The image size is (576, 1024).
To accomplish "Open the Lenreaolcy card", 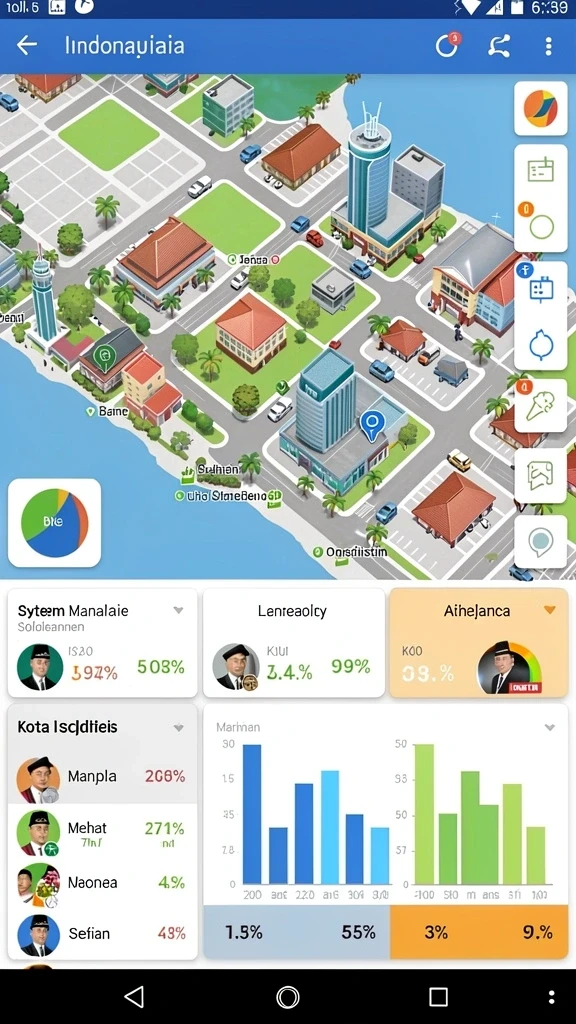I will pyautogui.click(x=293, y=642).
